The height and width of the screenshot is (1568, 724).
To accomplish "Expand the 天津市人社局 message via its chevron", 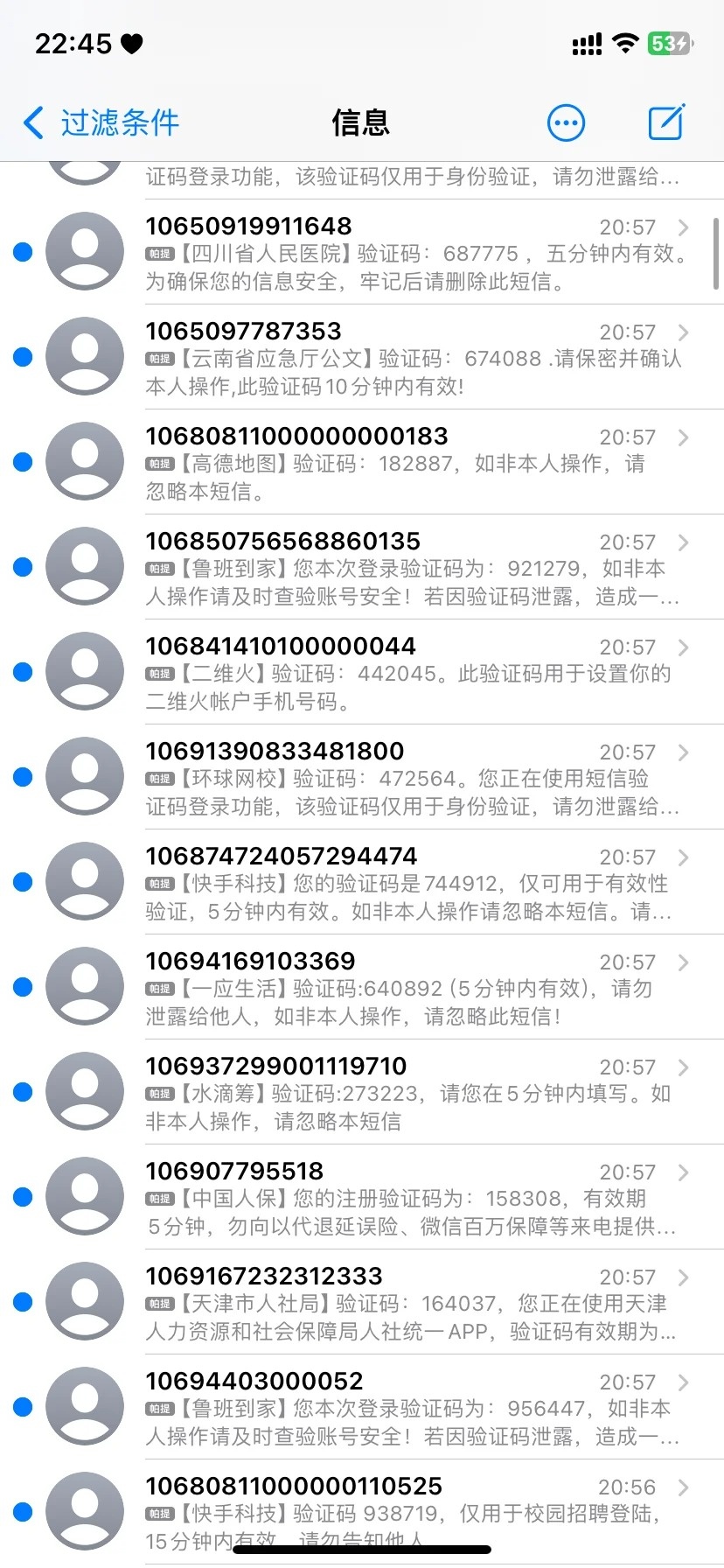I will [x=684, y=1277].
